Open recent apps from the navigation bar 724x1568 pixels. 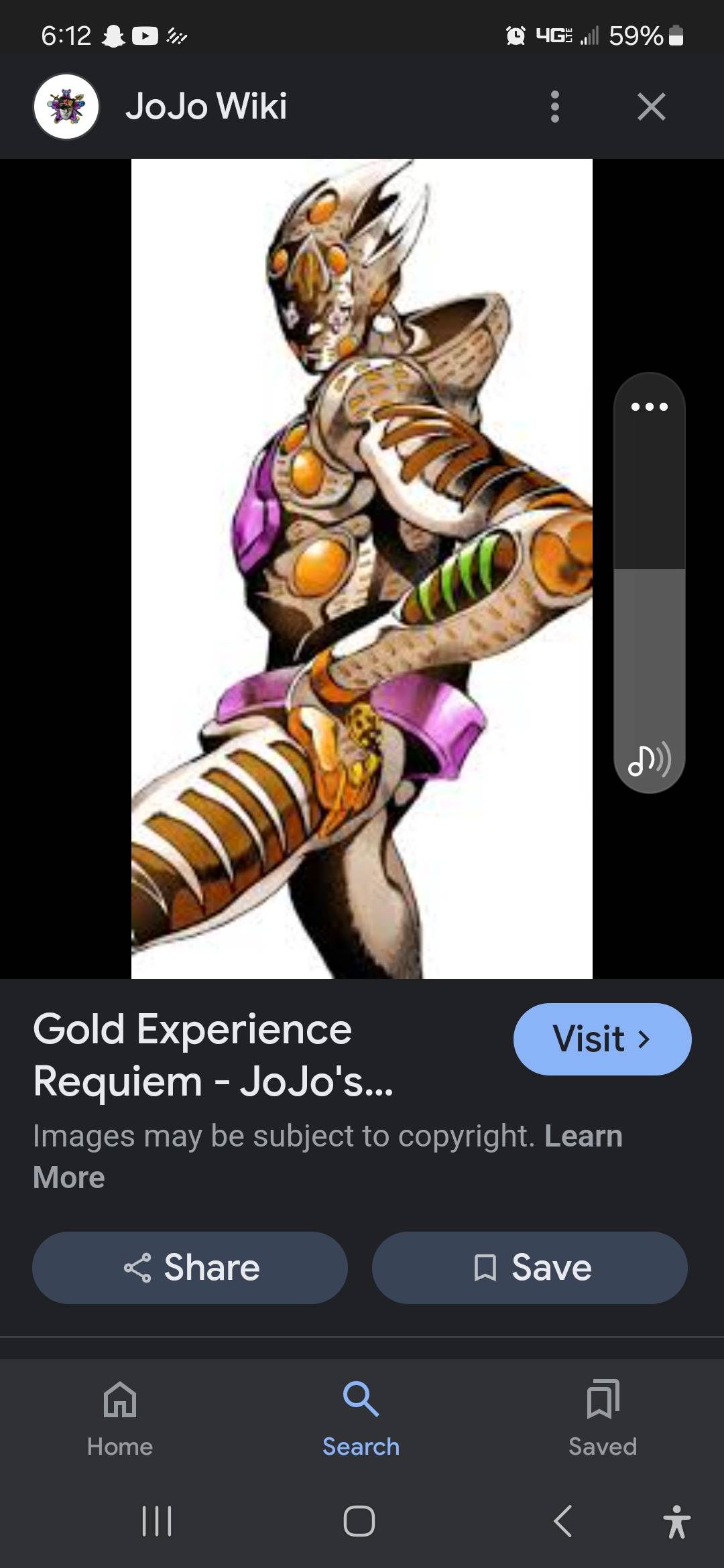point(157,1520)
